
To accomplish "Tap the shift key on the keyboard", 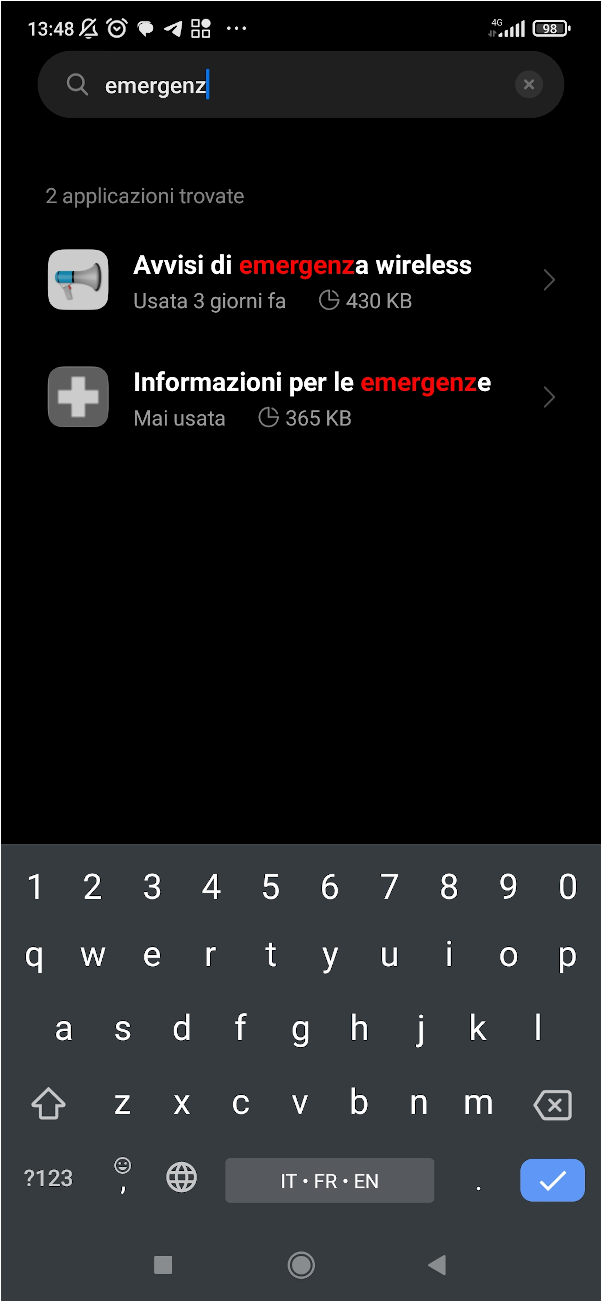I will (x=49, y=1105).
